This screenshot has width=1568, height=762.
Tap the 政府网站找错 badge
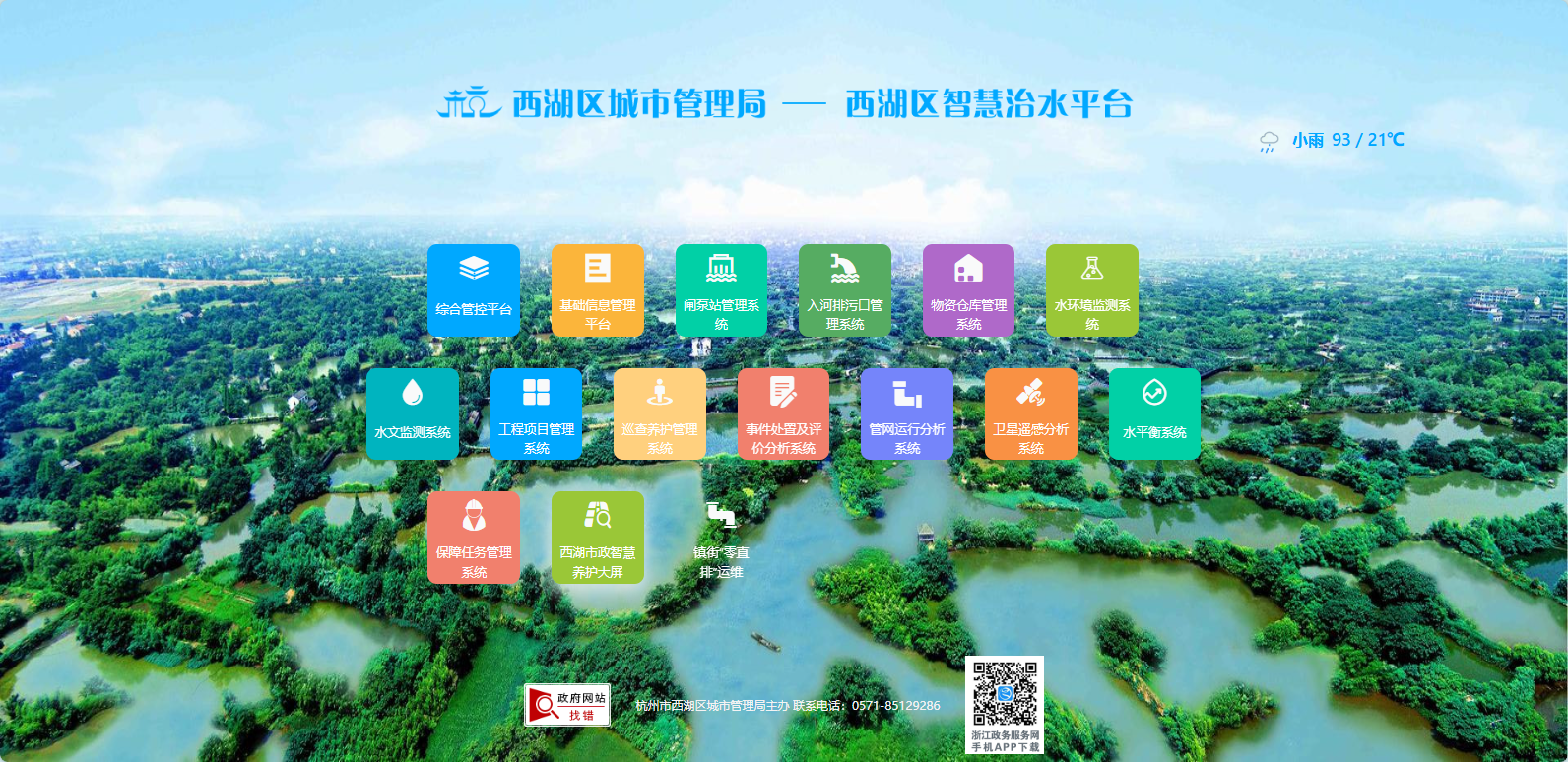pyautogui.click(x=567, y=705)
